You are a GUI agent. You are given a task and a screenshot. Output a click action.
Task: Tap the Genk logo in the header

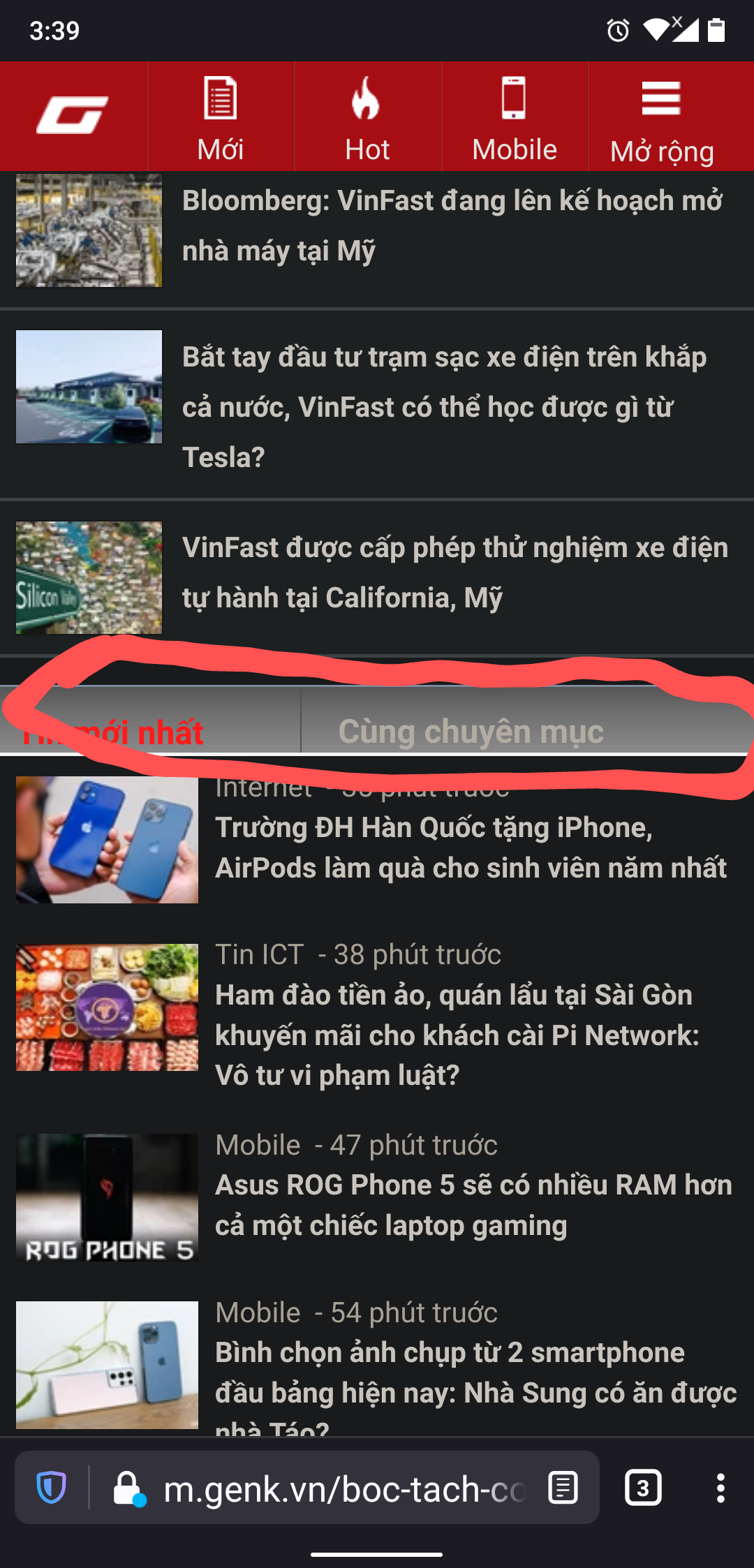[x=73, y=115]
